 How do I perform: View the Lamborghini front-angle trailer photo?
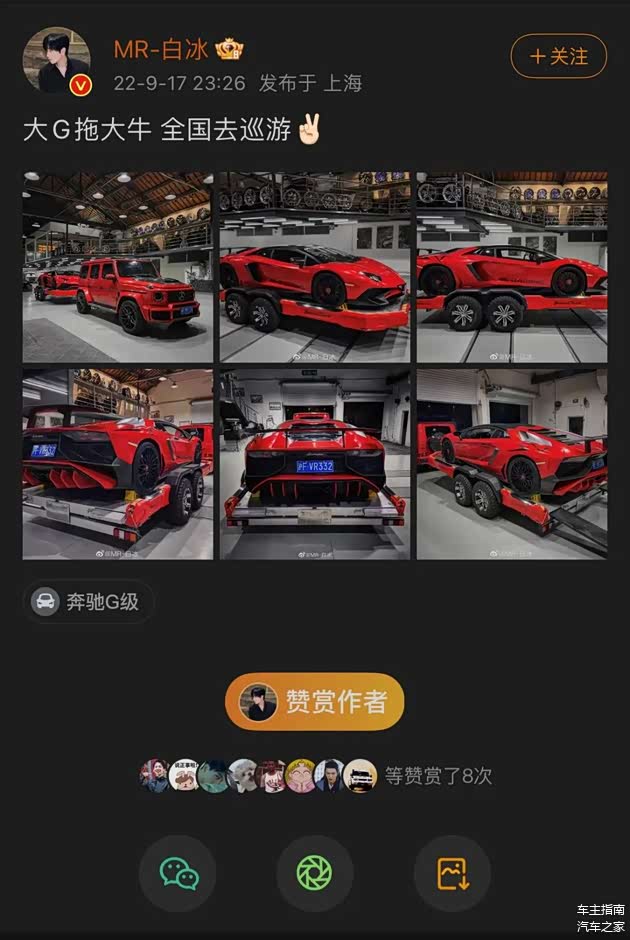314,267
